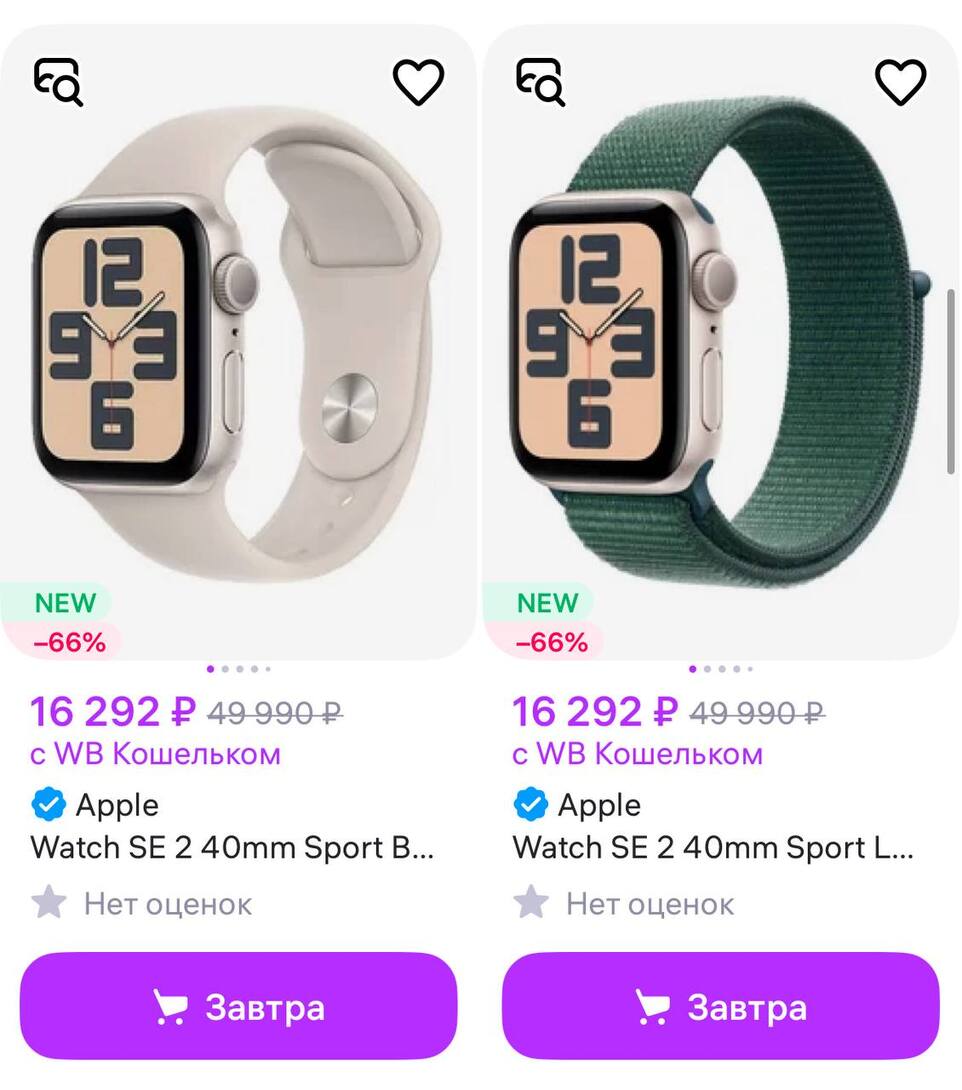Add beige Sport Band watch to cart via Завтра
Image resolution: width=962 pixels, height=1090 pixels.
(x=238, y=1006)
